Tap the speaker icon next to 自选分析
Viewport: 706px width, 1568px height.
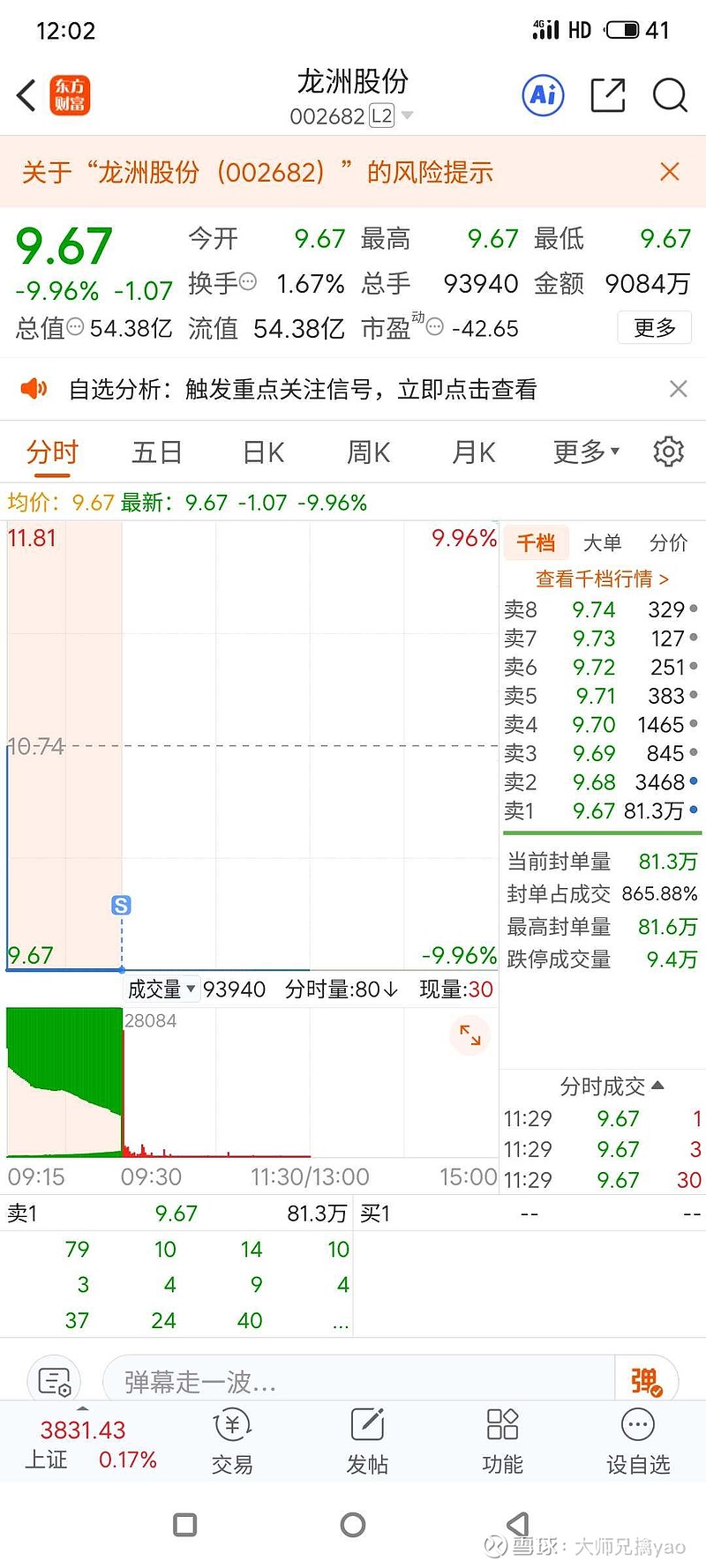click(x=35, y=388)
